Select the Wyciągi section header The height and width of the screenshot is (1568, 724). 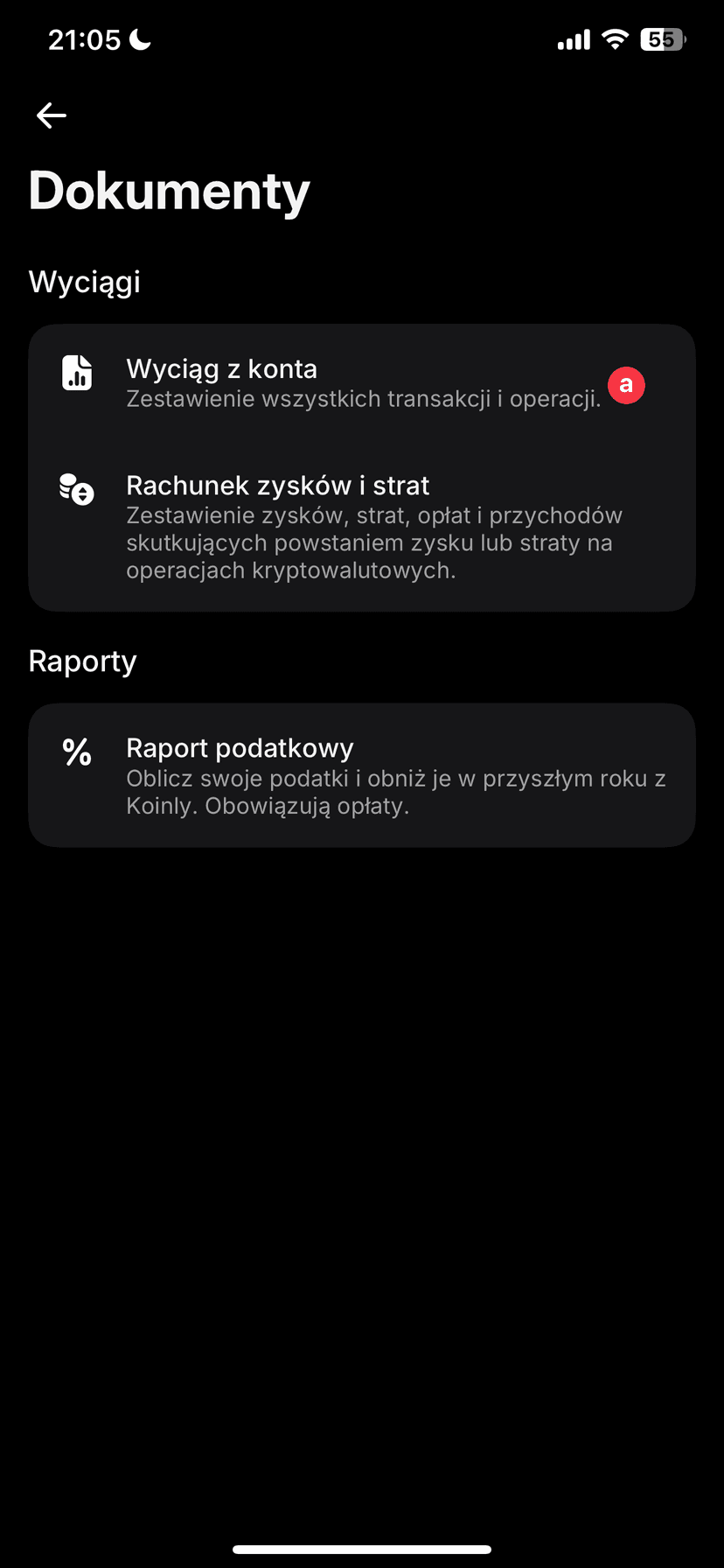click(84, 281)
